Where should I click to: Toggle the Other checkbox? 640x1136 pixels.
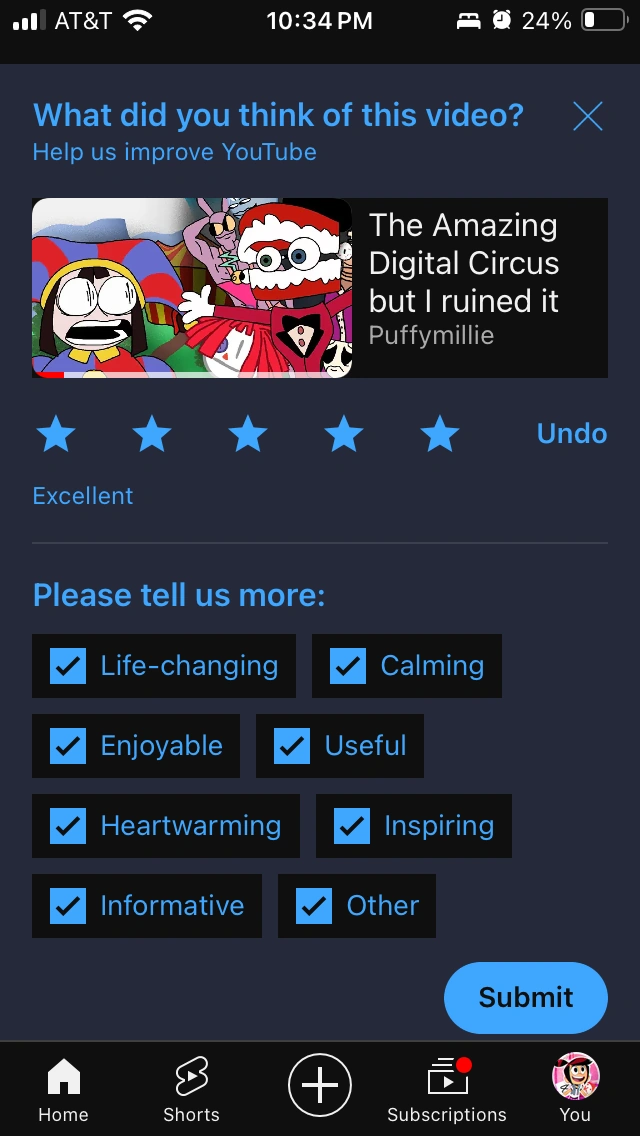coord(314,906)
